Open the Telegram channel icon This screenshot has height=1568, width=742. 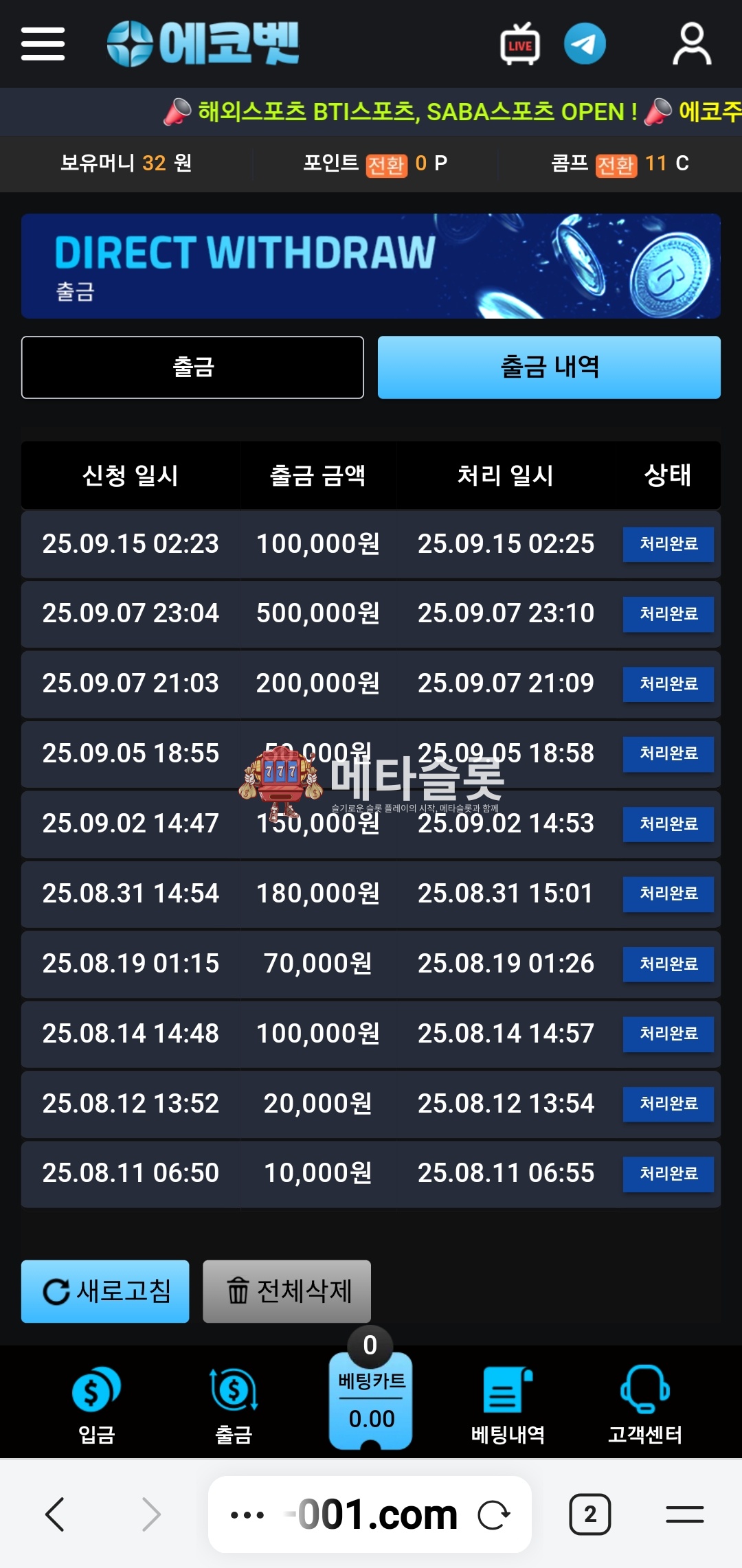tap(585, 44)
